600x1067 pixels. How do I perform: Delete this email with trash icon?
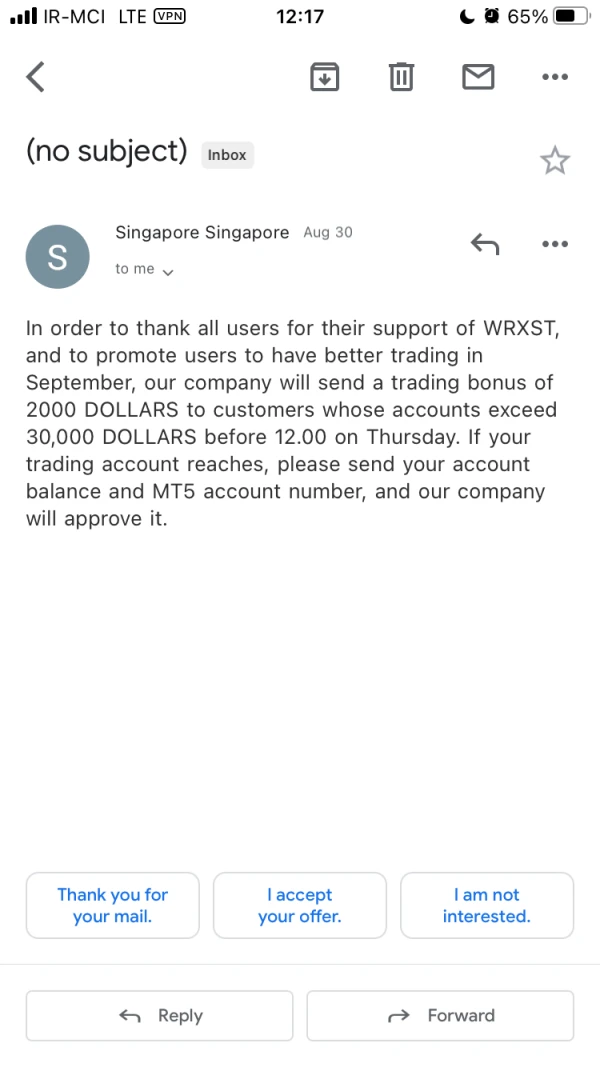click(x=401, y=77)
